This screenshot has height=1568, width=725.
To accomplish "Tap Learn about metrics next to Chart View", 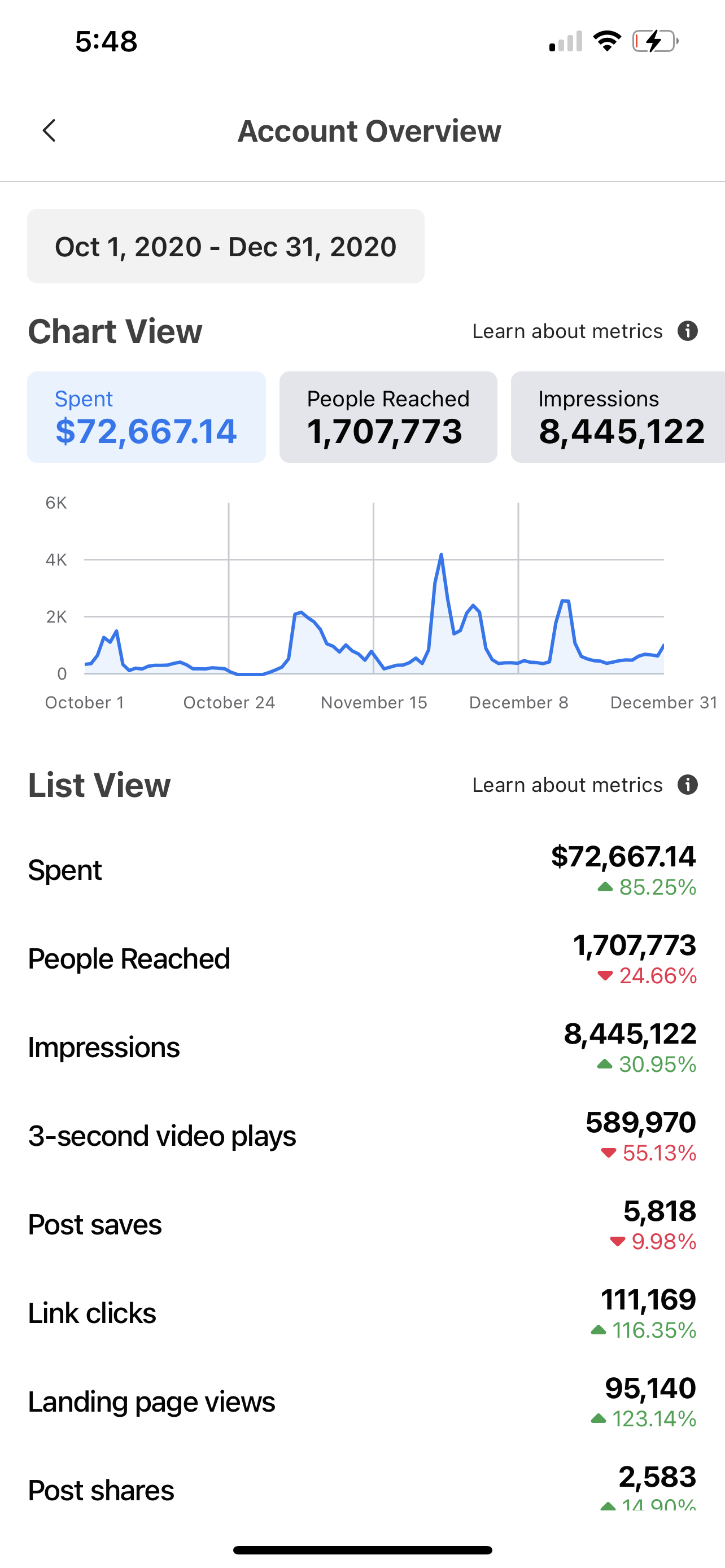I will point(584,331).
